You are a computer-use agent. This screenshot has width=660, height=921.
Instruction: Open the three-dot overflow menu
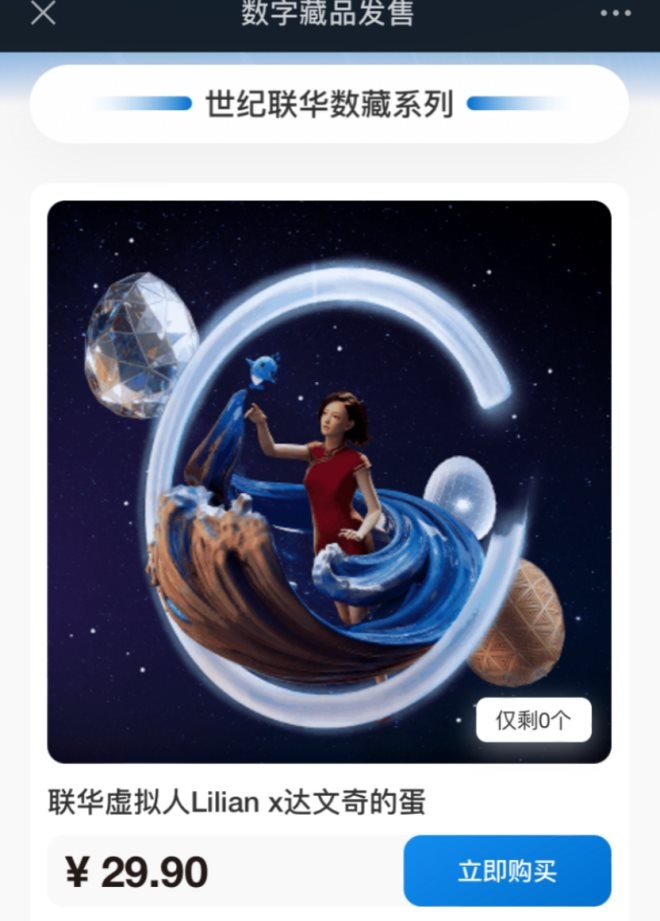tap(615, 13)
